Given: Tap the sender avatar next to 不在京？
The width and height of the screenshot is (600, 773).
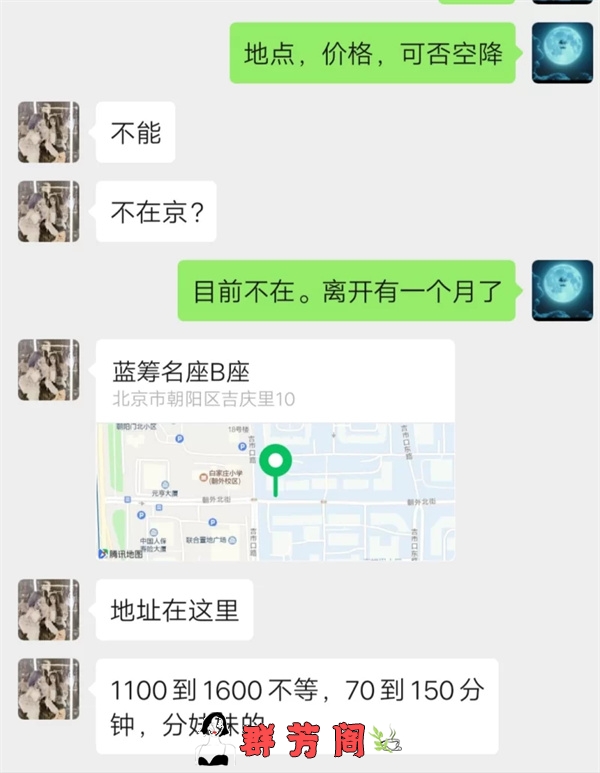Looking at the screenshot, I should (x=48, y=211).
